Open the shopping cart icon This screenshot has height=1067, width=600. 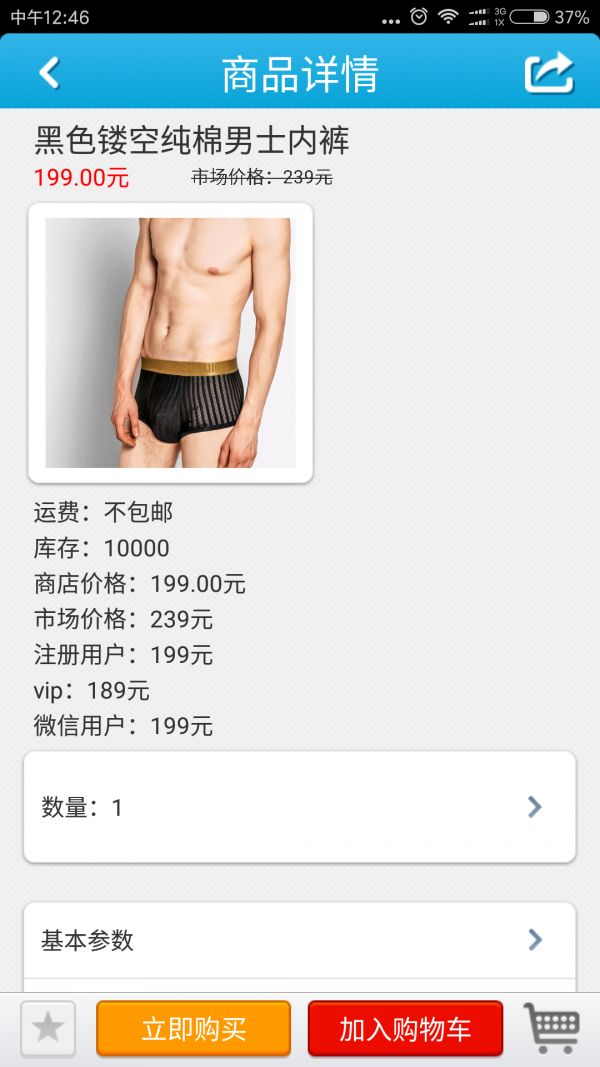[551, 1027]
